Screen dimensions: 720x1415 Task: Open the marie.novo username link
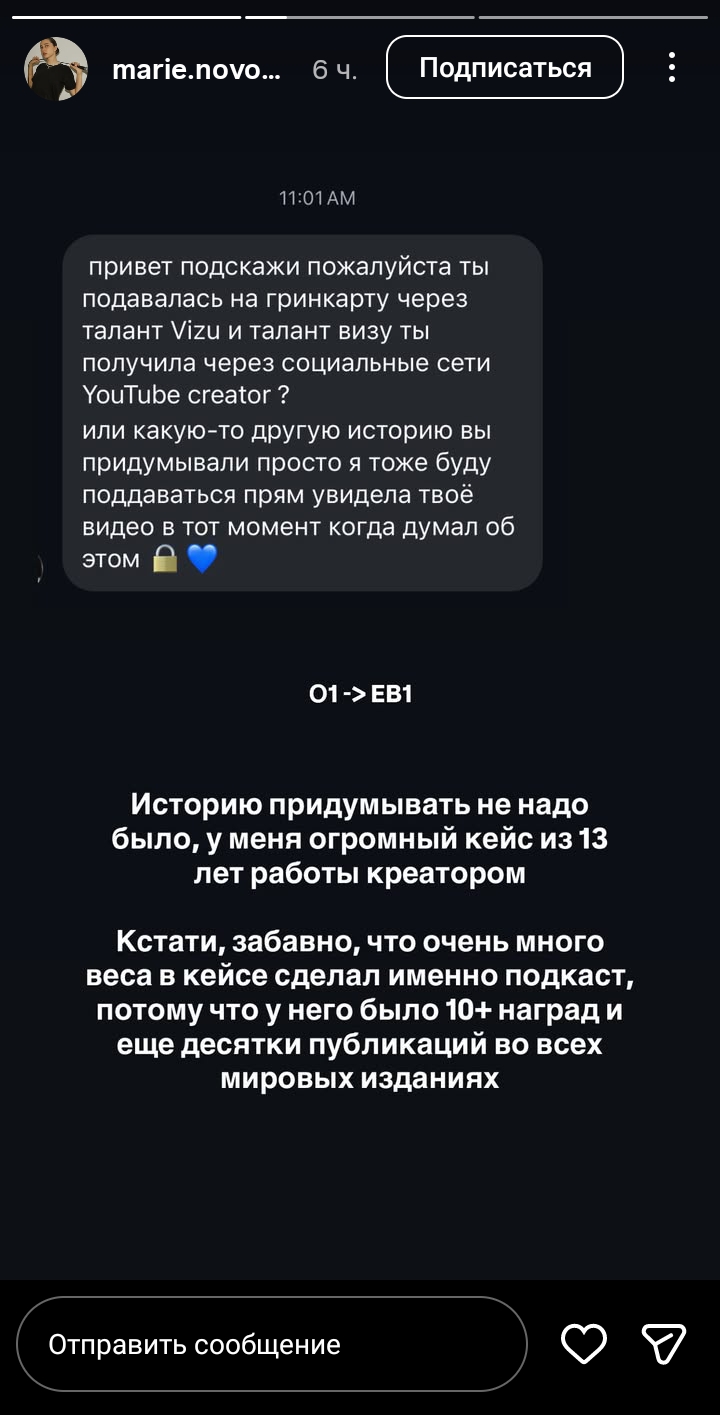[x=197, y=69]
